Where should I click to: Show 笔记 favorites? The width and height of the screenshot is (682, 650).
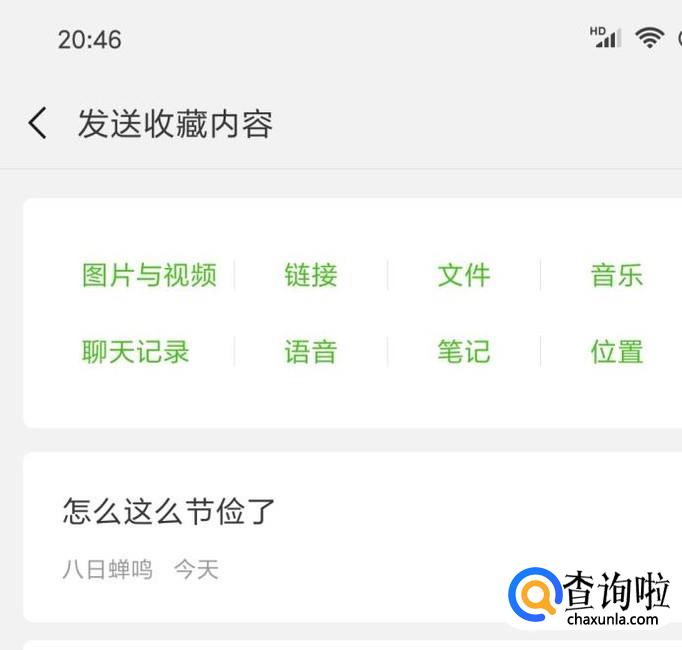464,352
